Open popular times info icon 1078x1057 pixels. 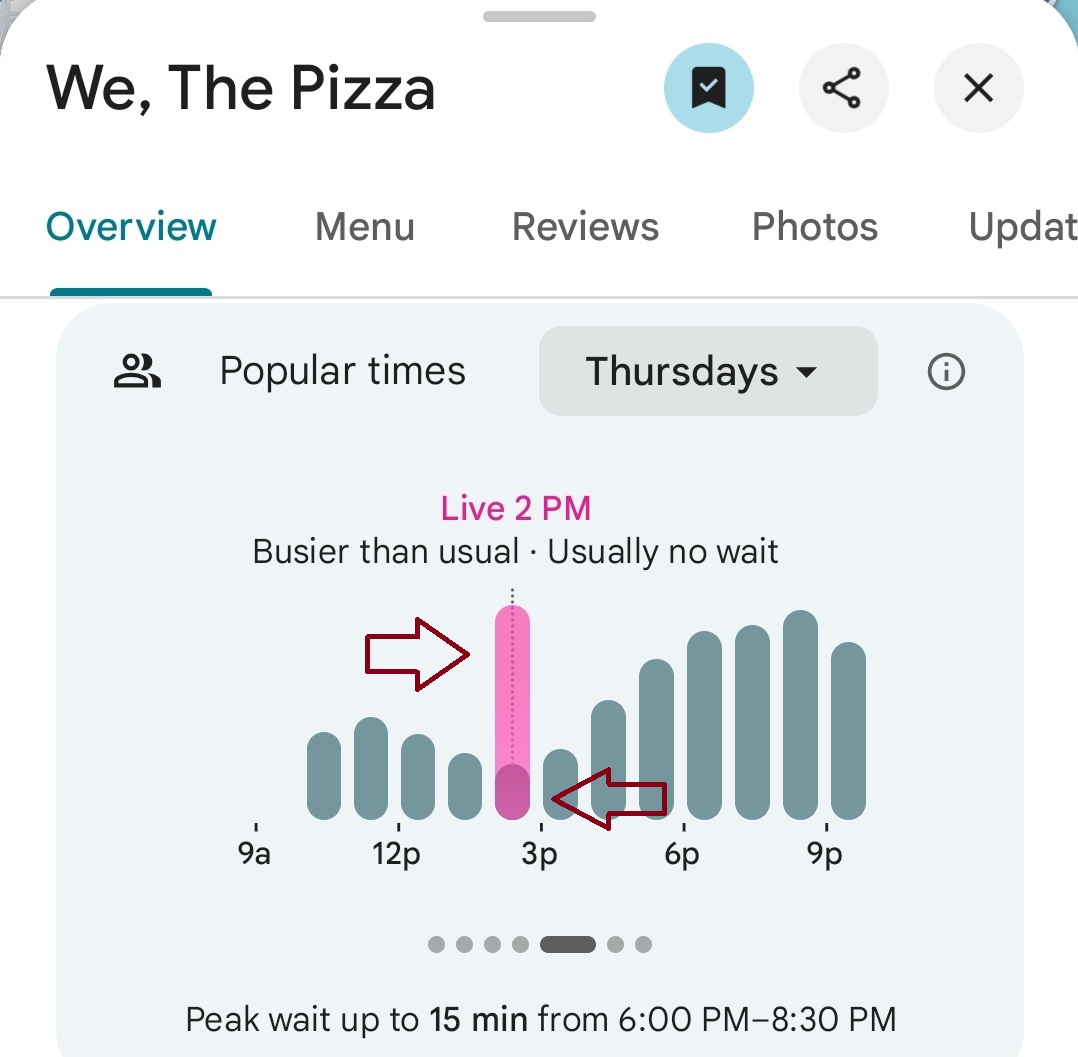coord(946,372)
